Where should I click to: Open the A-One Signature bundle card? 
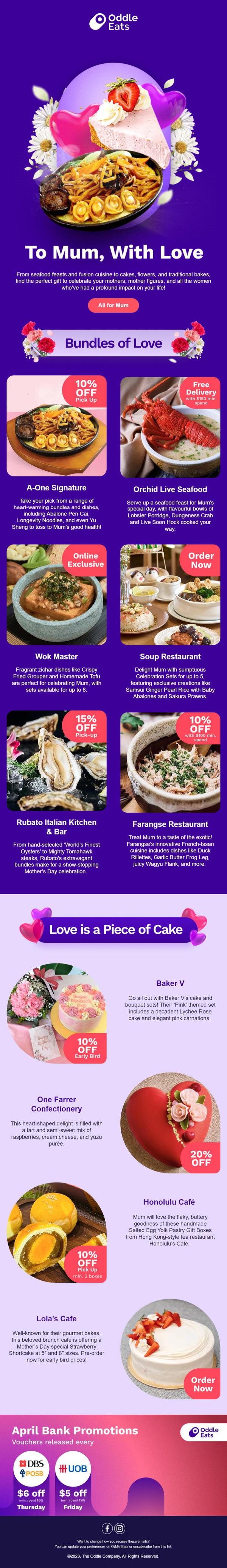click(x=56, y=426)
